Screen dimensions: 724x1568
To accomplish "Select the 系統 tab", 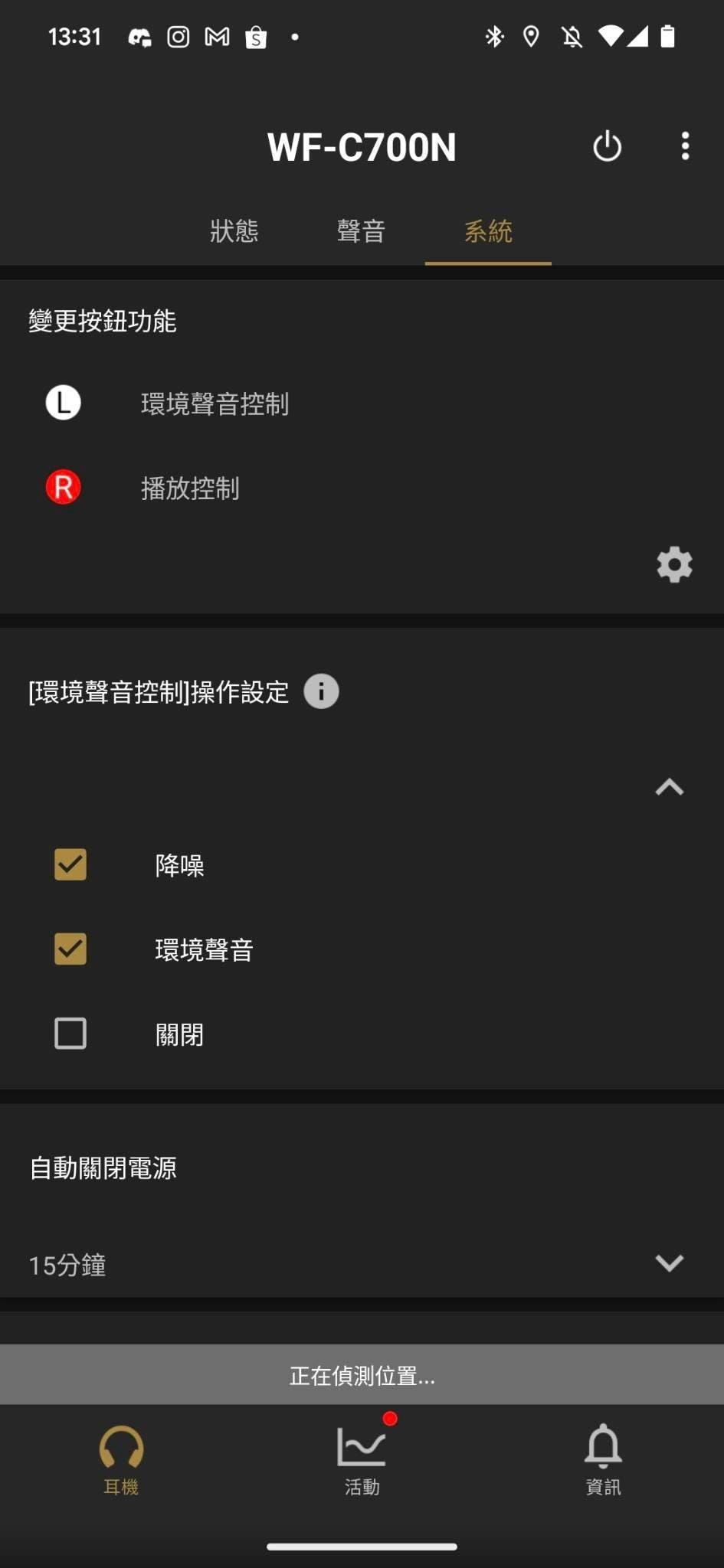I will click(x=488, y=231).
